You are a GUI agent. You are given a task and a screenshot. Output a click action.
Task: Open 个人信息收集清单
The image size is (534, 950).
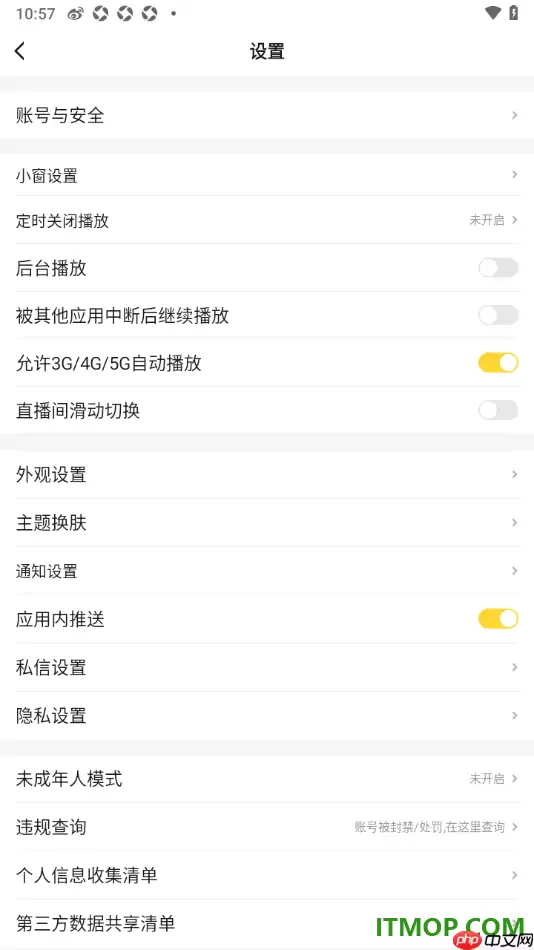(267, 875)
